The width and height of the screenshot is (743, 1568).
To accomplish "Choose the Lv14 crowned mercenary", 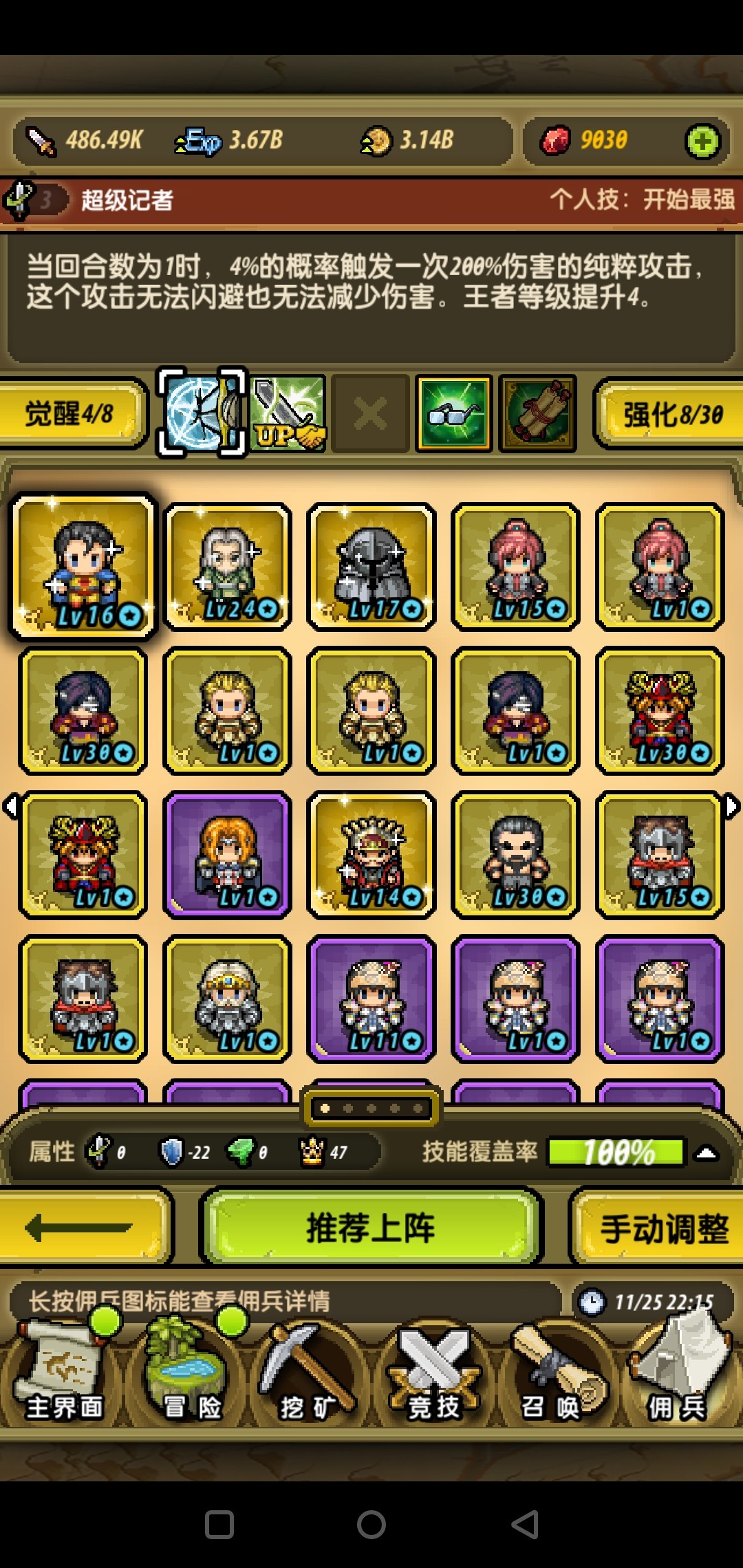I will pos(371,855).
